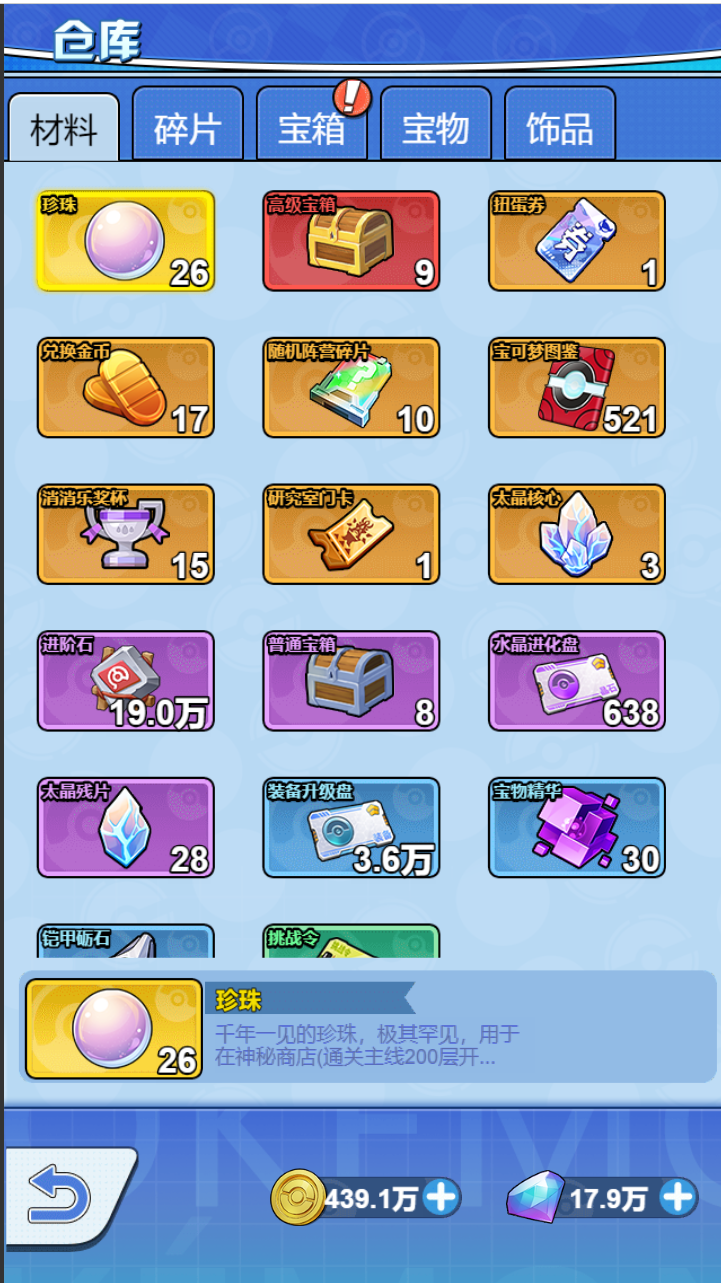Switch to the 宝物 tab
This screenshot has height=1283, width=721.
[435, 127]
